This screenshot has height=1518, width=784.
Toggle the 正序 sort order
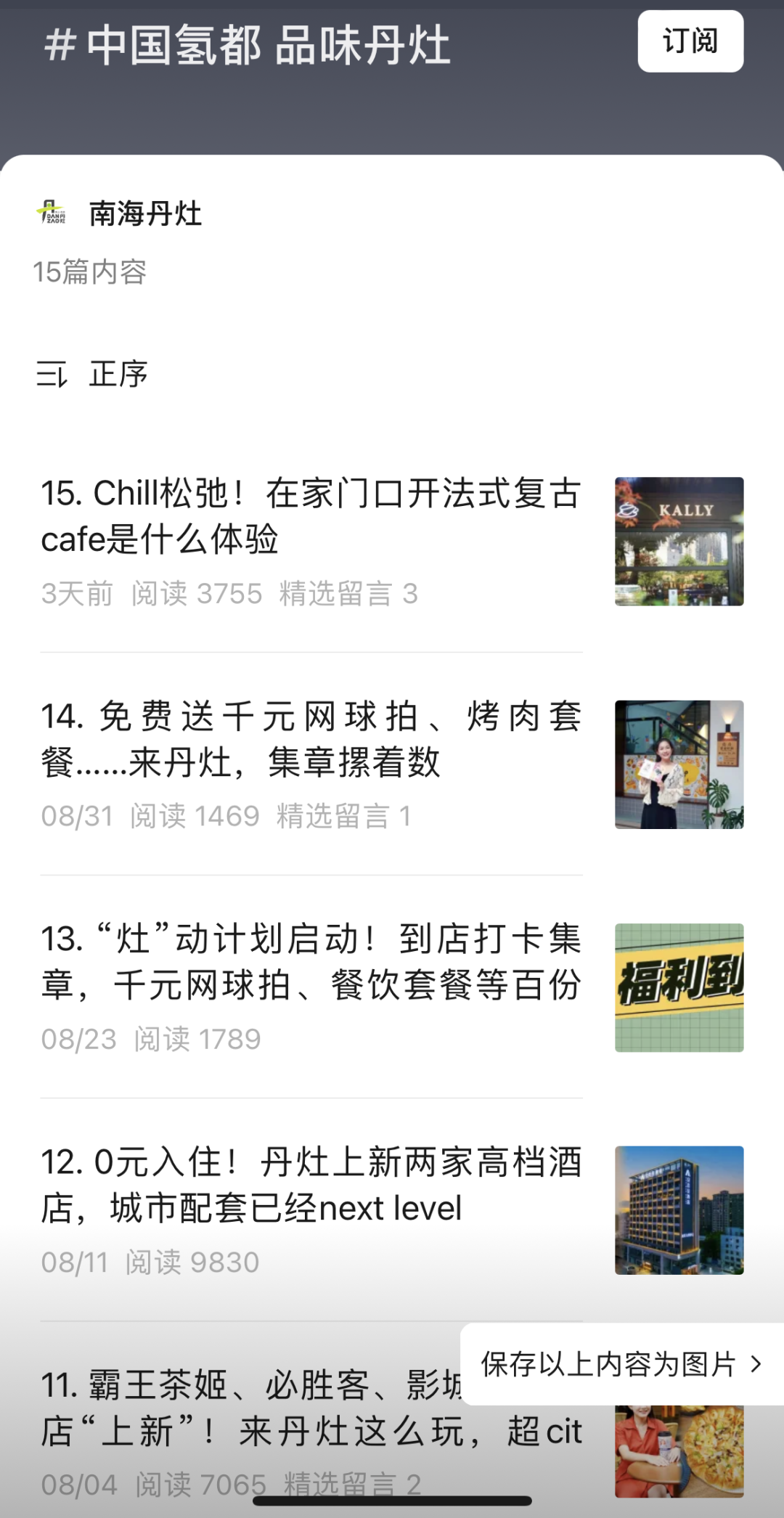pyautogui.click(x=93, y=375)
